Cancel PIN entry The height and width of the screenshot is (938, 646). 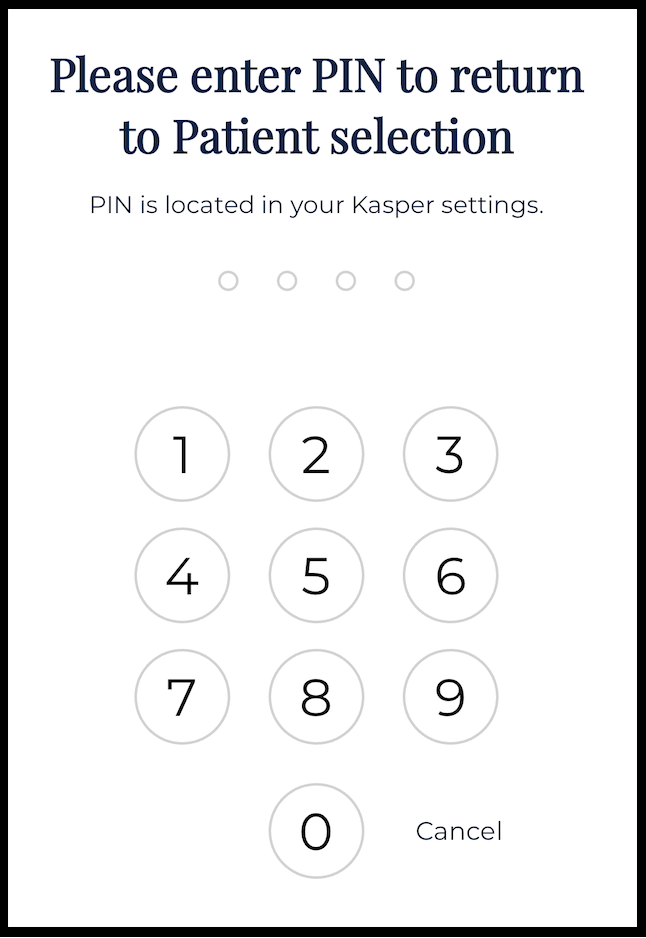(459, 831)
